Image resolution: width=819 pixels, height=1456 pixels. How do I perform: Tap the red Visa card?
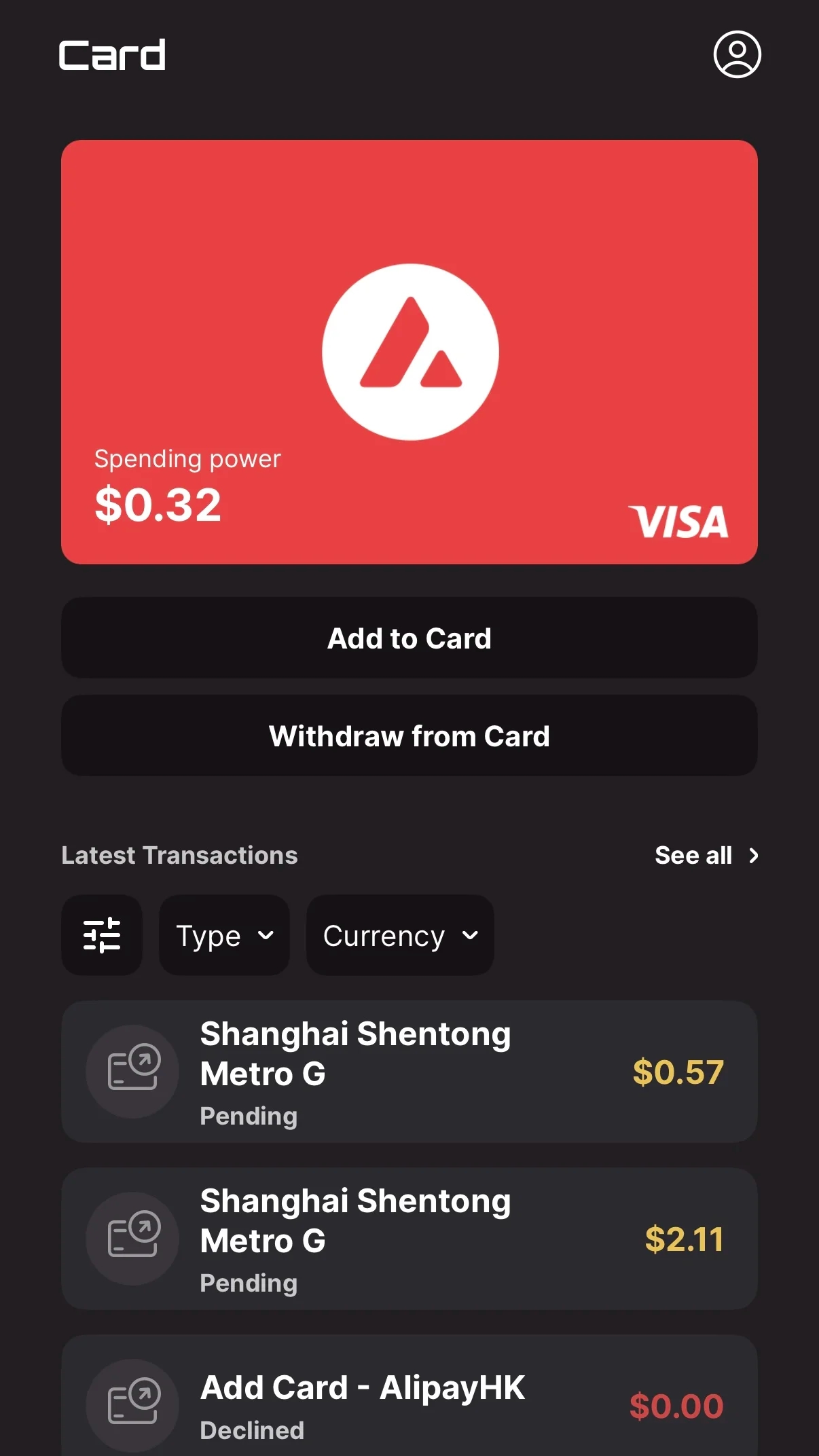[409, 352]
